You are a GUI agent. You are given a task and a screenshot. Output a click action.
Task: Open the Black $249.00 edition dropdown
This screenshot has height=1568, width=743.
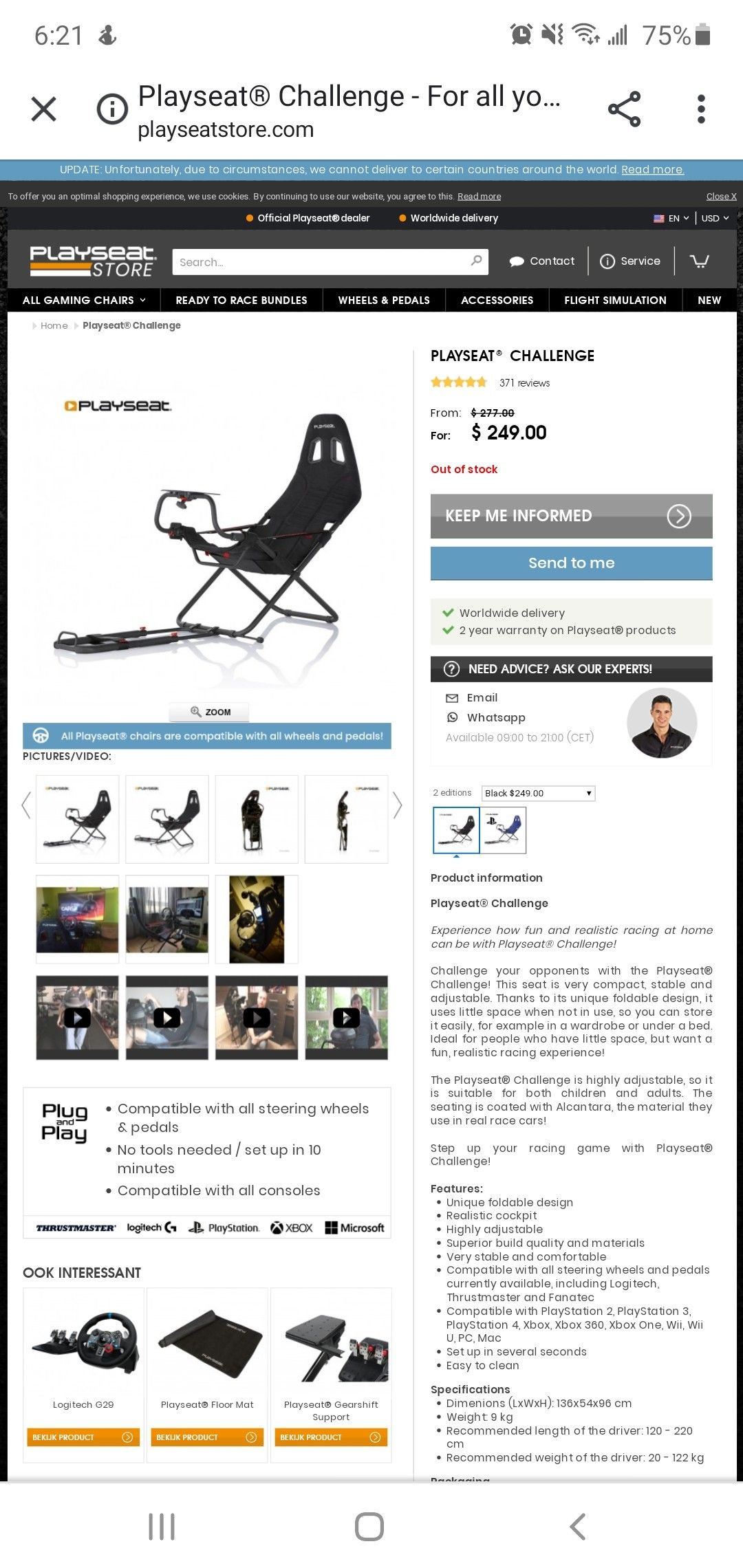tap(538, 793)
